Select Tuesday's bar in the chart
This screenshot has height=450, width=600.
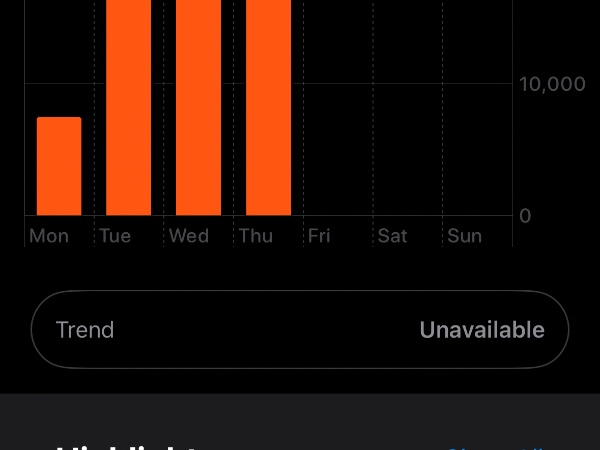tap(128, 107)
